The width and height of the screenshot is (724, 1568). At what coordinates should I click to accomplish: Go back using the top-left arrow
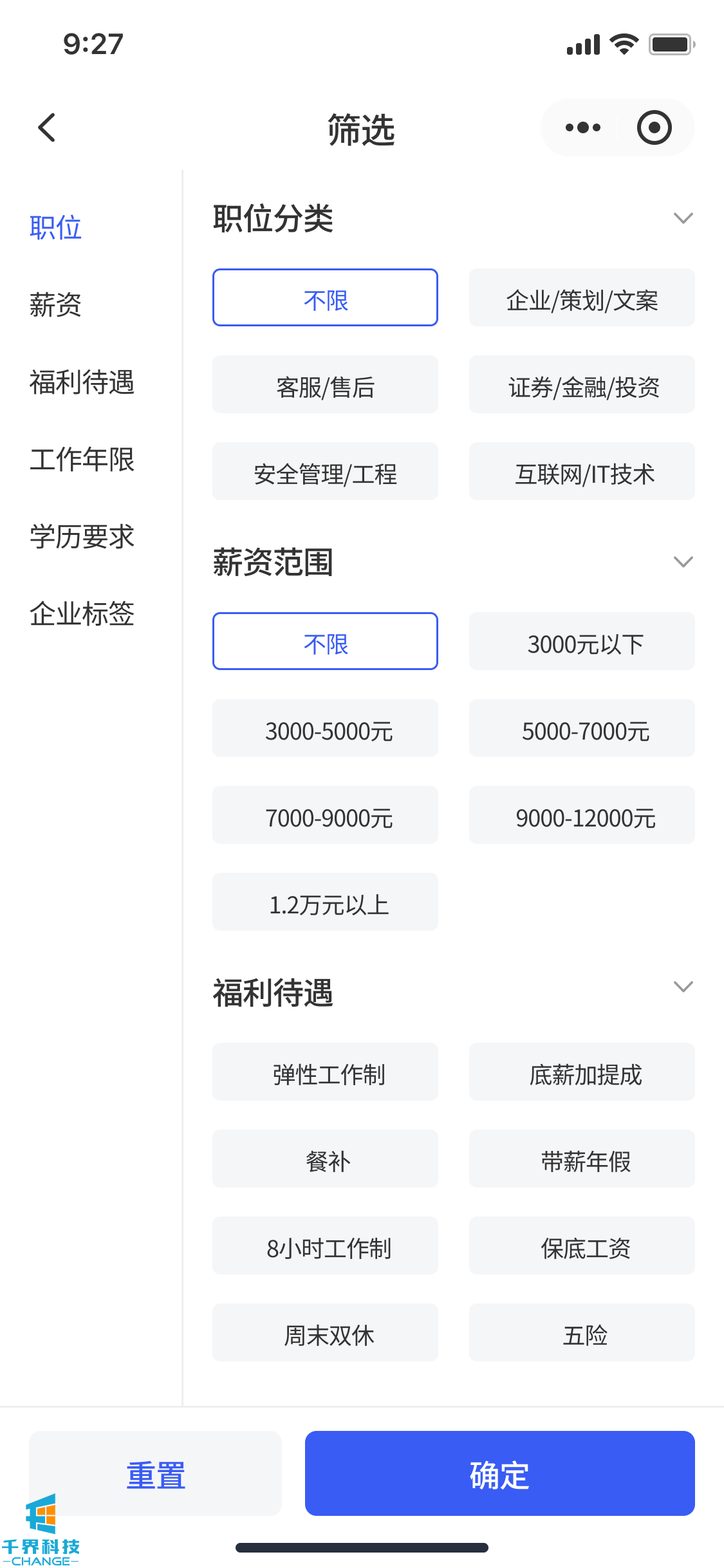click(47, 127)
